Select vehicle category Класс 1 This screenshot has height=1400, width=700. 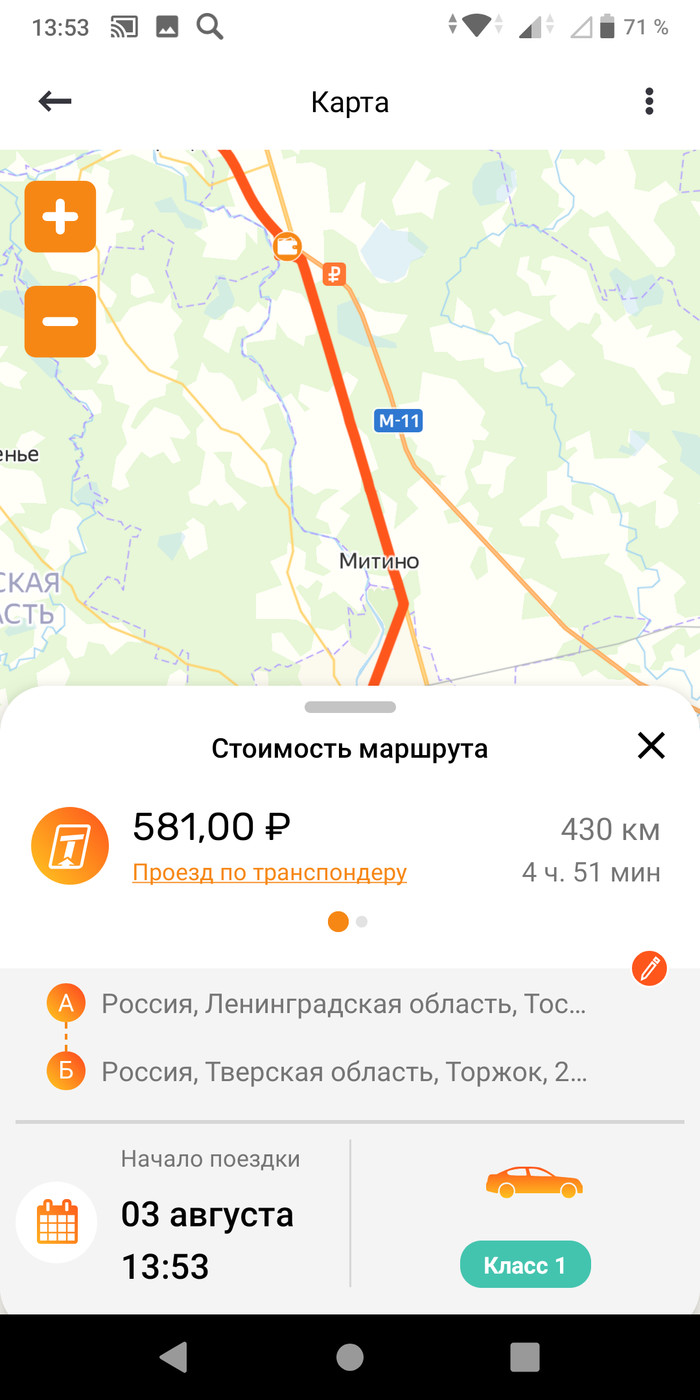click(525, 1265)
